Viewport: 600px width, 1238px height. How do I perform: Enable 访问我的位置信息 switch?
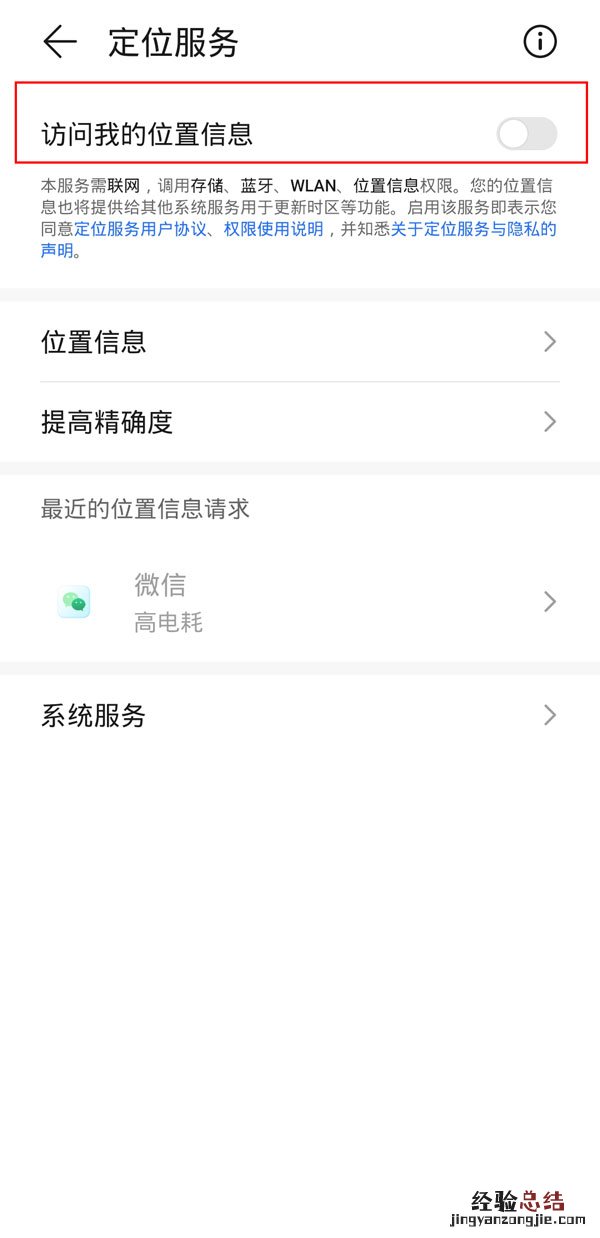526,134
